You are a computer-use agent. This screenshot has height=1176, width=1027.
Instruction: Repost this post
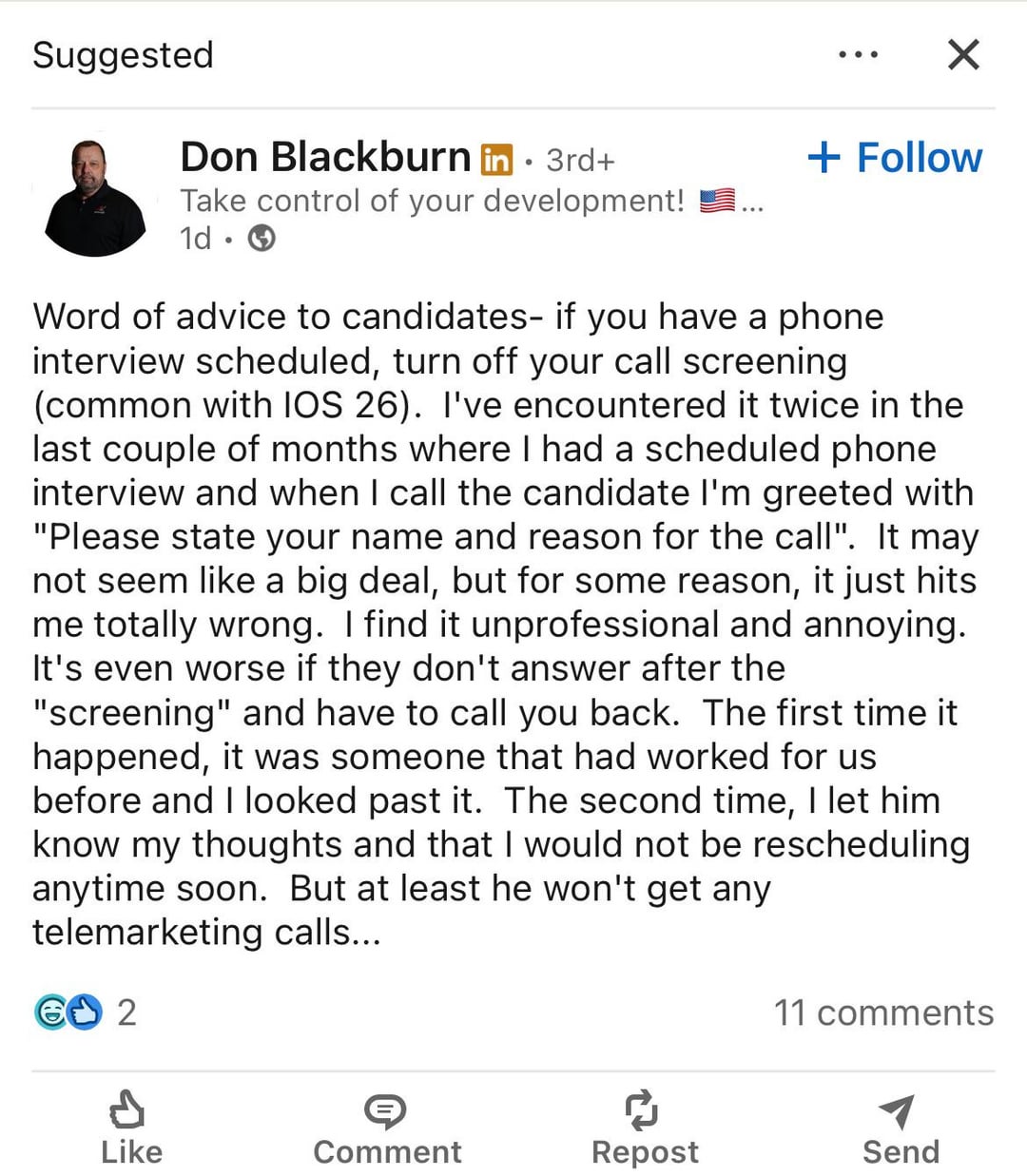tap(644, 1128)
